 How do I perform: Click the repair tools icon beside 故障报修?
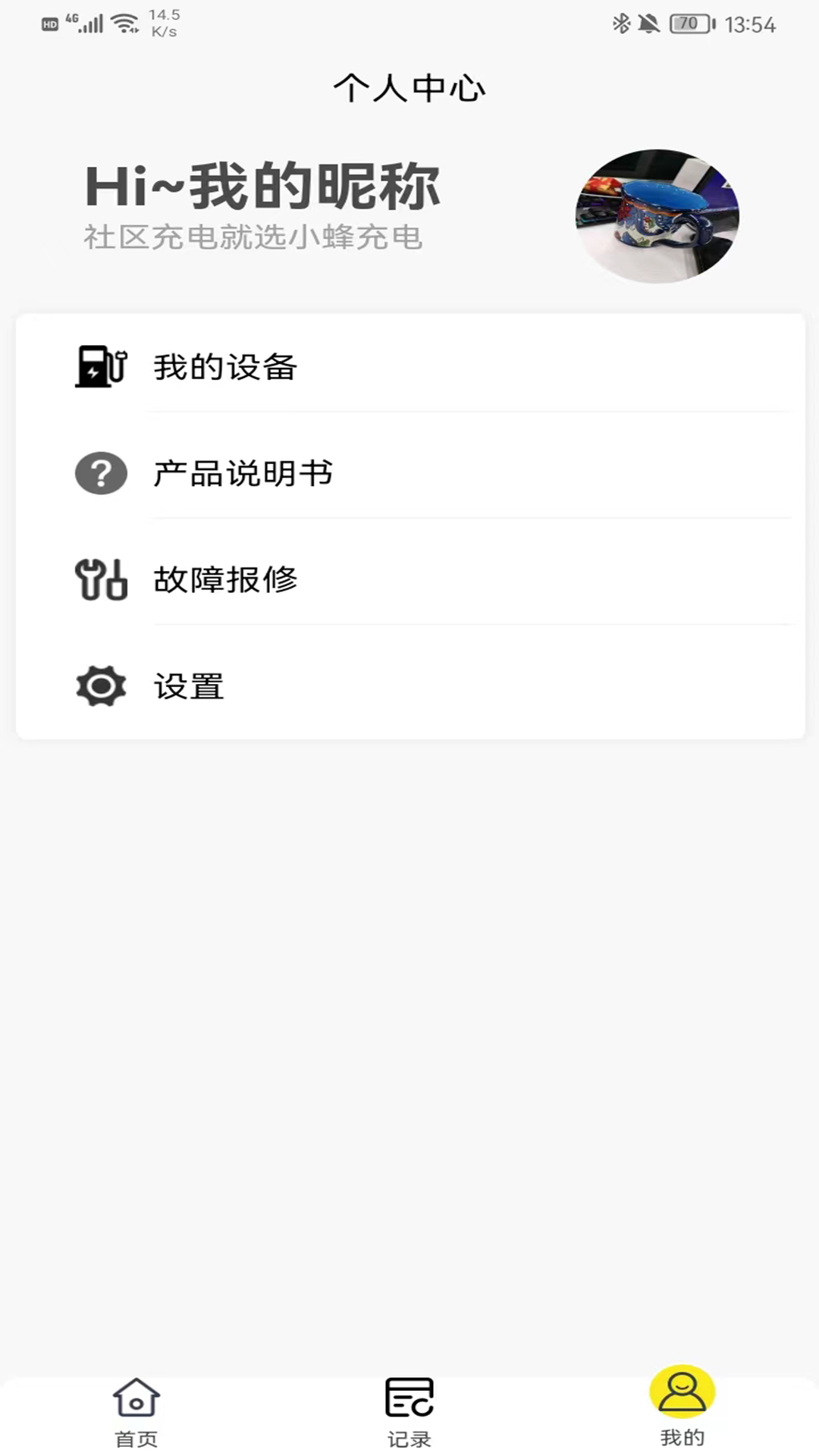click(101, 579)
